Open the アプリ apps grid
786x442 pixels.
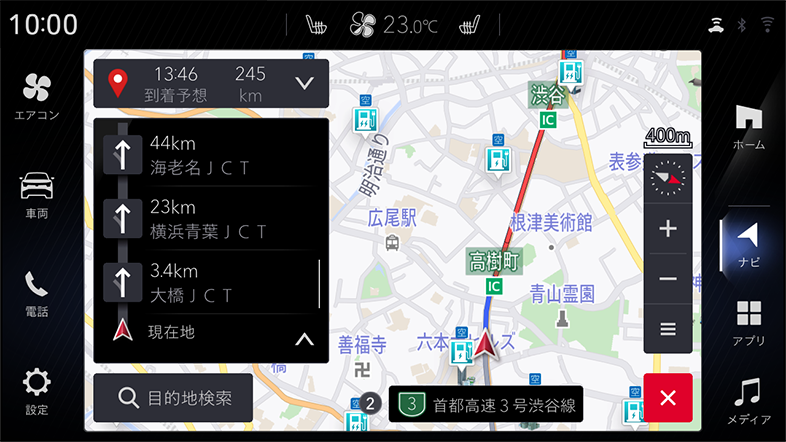click(748, 323)
